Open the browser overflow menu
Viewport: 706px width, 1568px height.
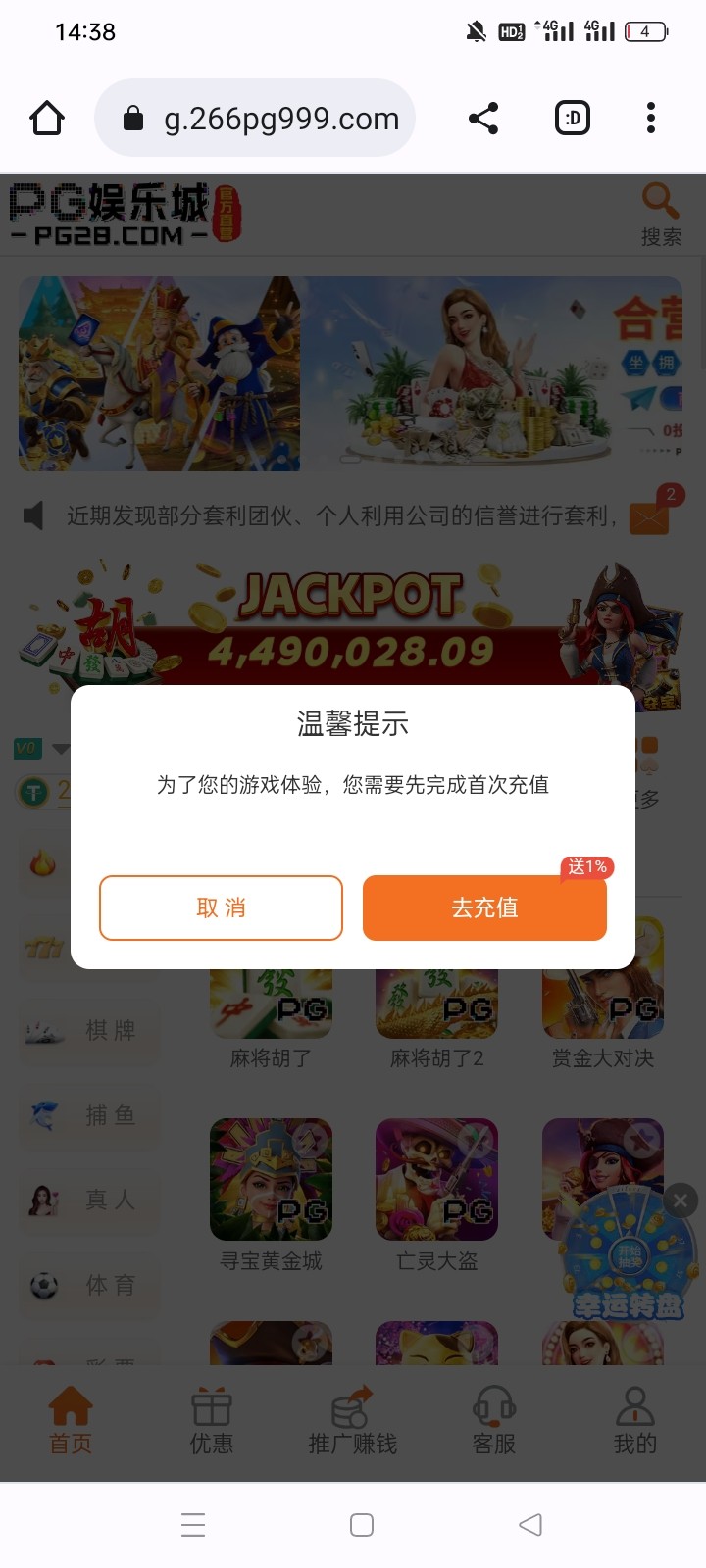click(x=650, y=119)
